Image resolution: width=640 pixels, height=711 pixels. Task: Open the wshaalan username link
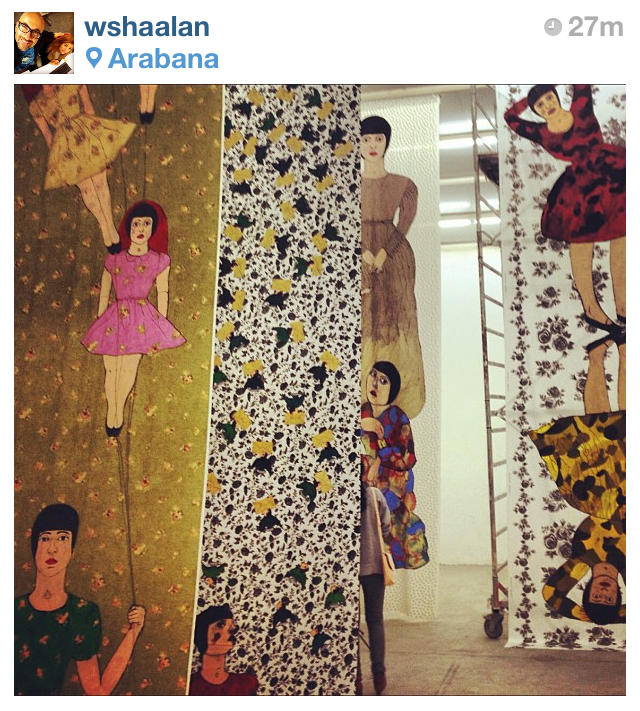coord(150,27)
